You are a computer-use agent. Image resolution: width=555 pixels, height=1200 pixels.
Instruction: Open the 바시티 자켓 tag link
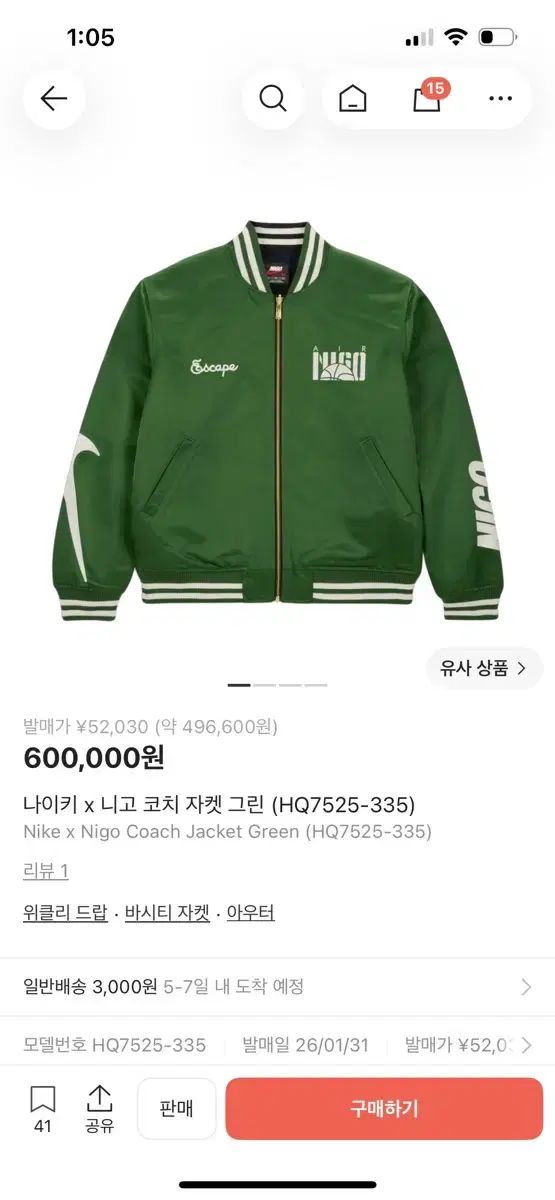pos(167,912)
